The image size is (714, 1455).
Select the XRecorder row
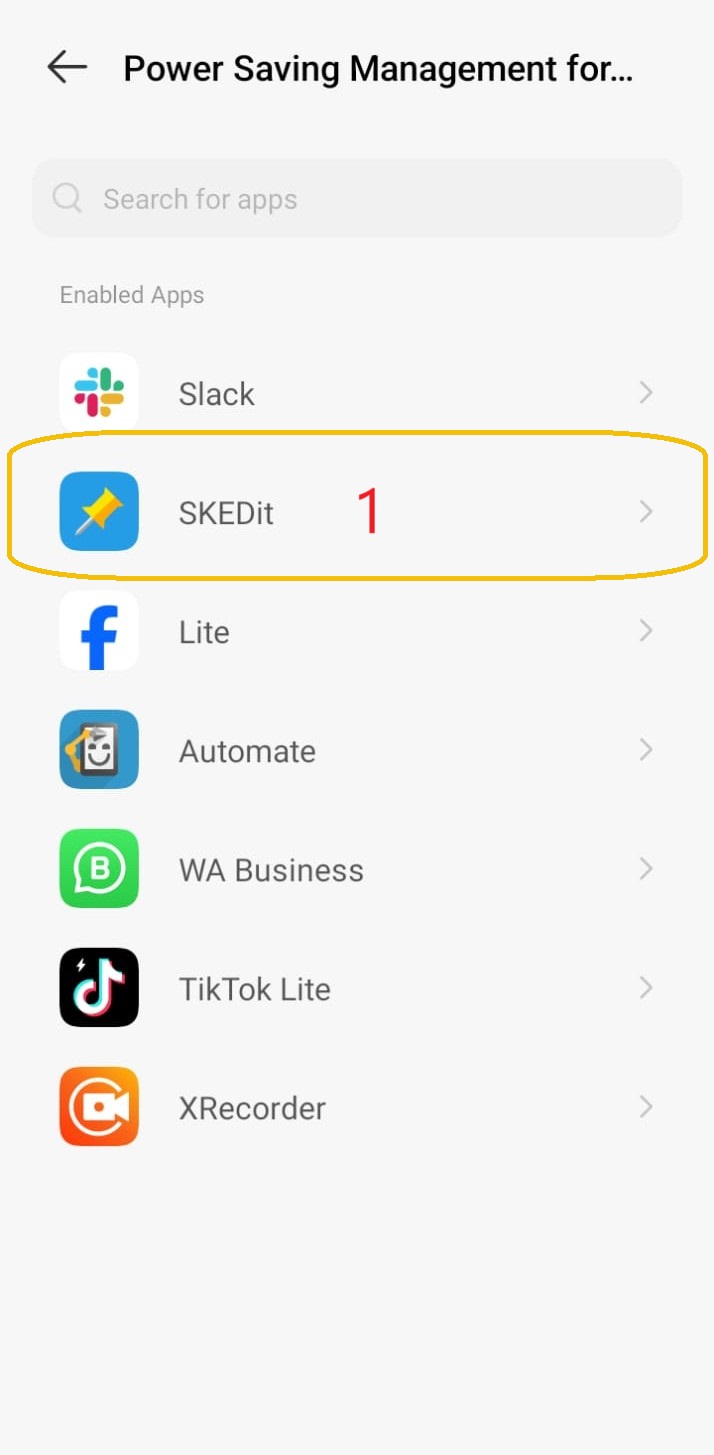(356, 1107)
